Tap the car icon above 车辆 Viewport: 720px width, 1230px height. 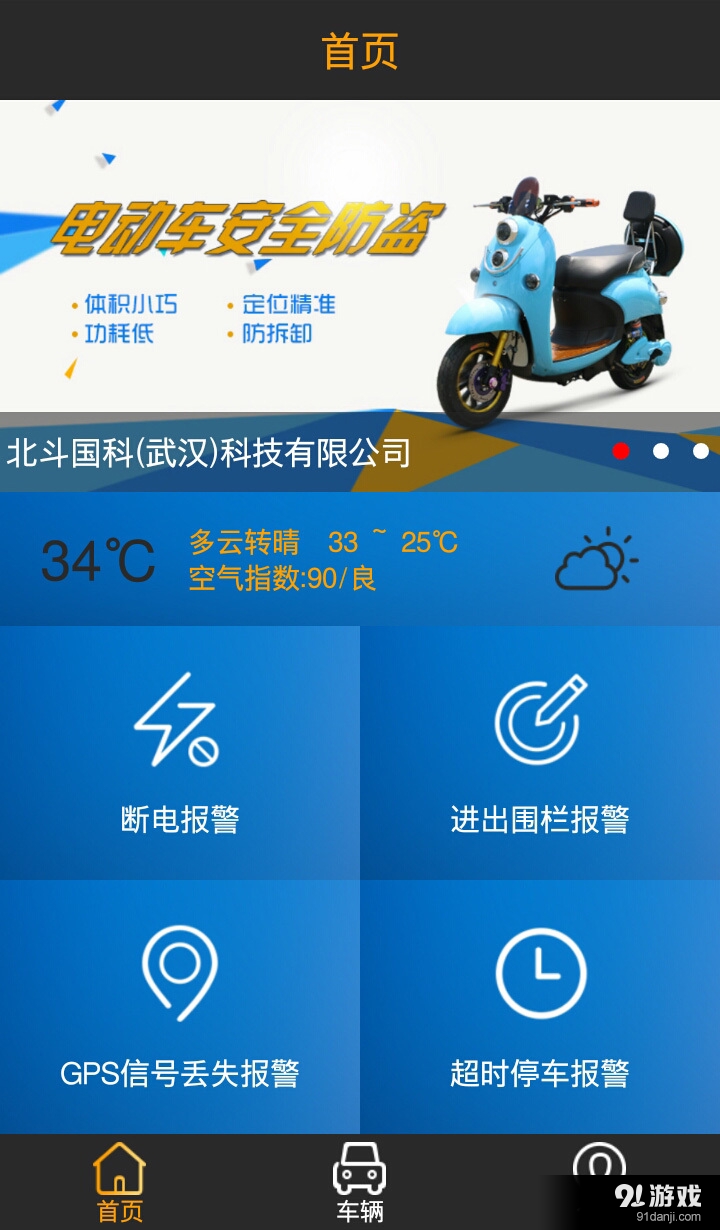point(360,1165)
